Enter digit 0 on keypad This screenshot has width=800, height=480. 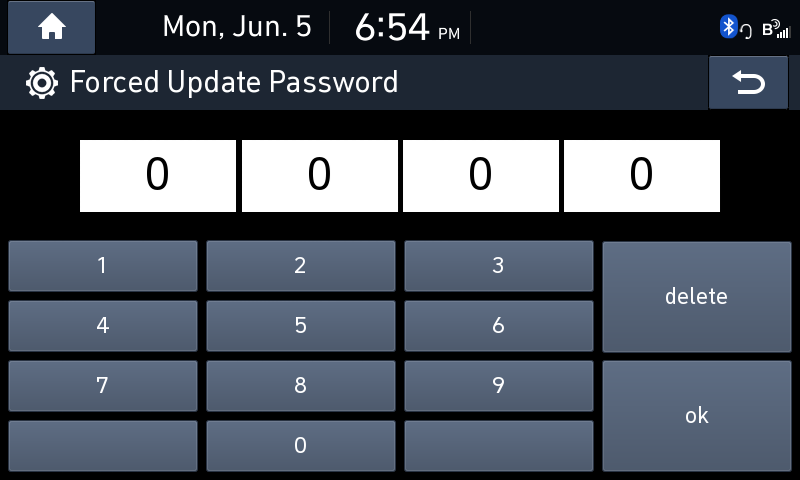[x=300, y=445]
